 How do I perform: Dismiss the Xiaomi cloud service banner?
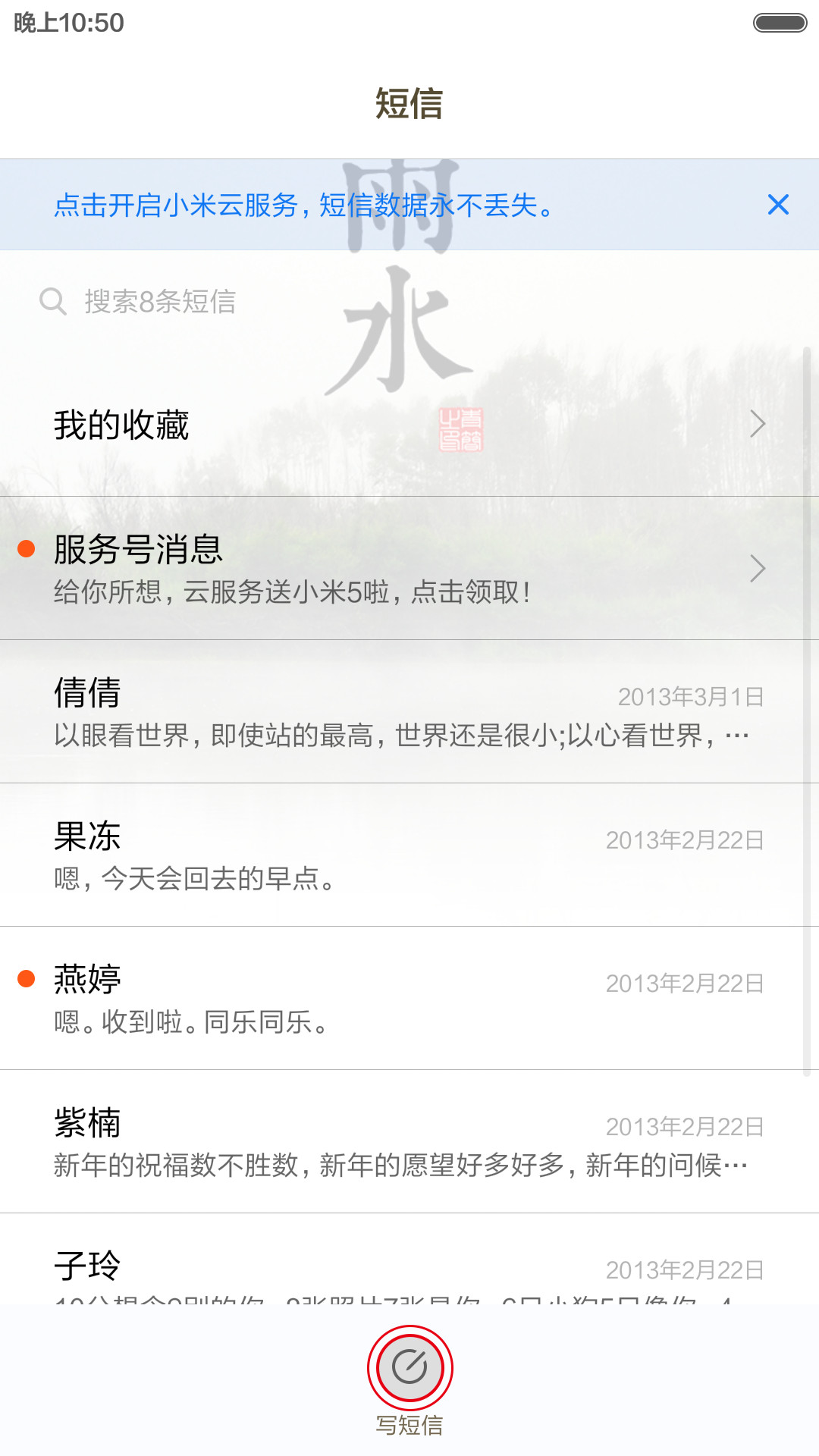coord(778,205)
